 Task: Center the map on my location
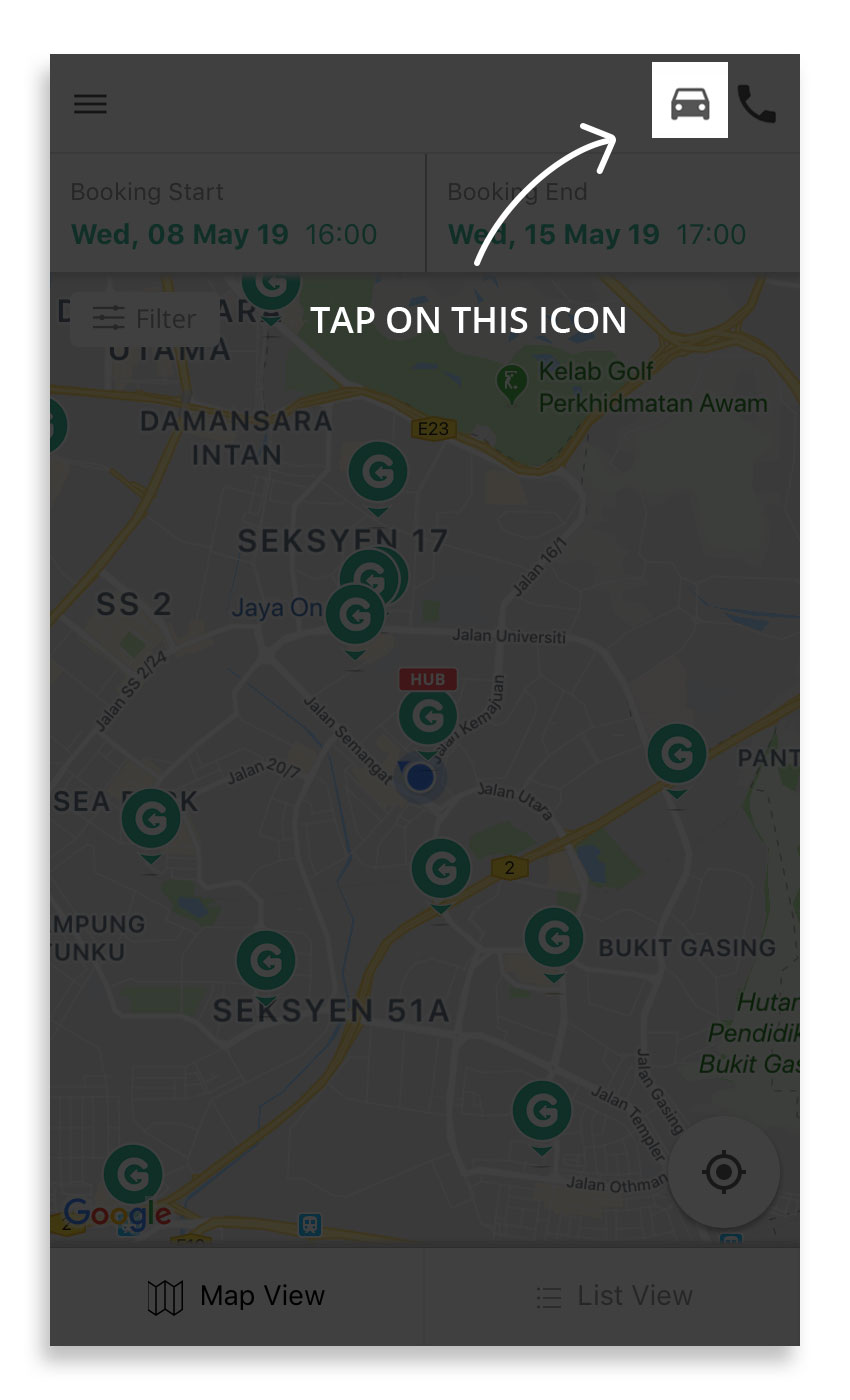(x=724, y=1172)
